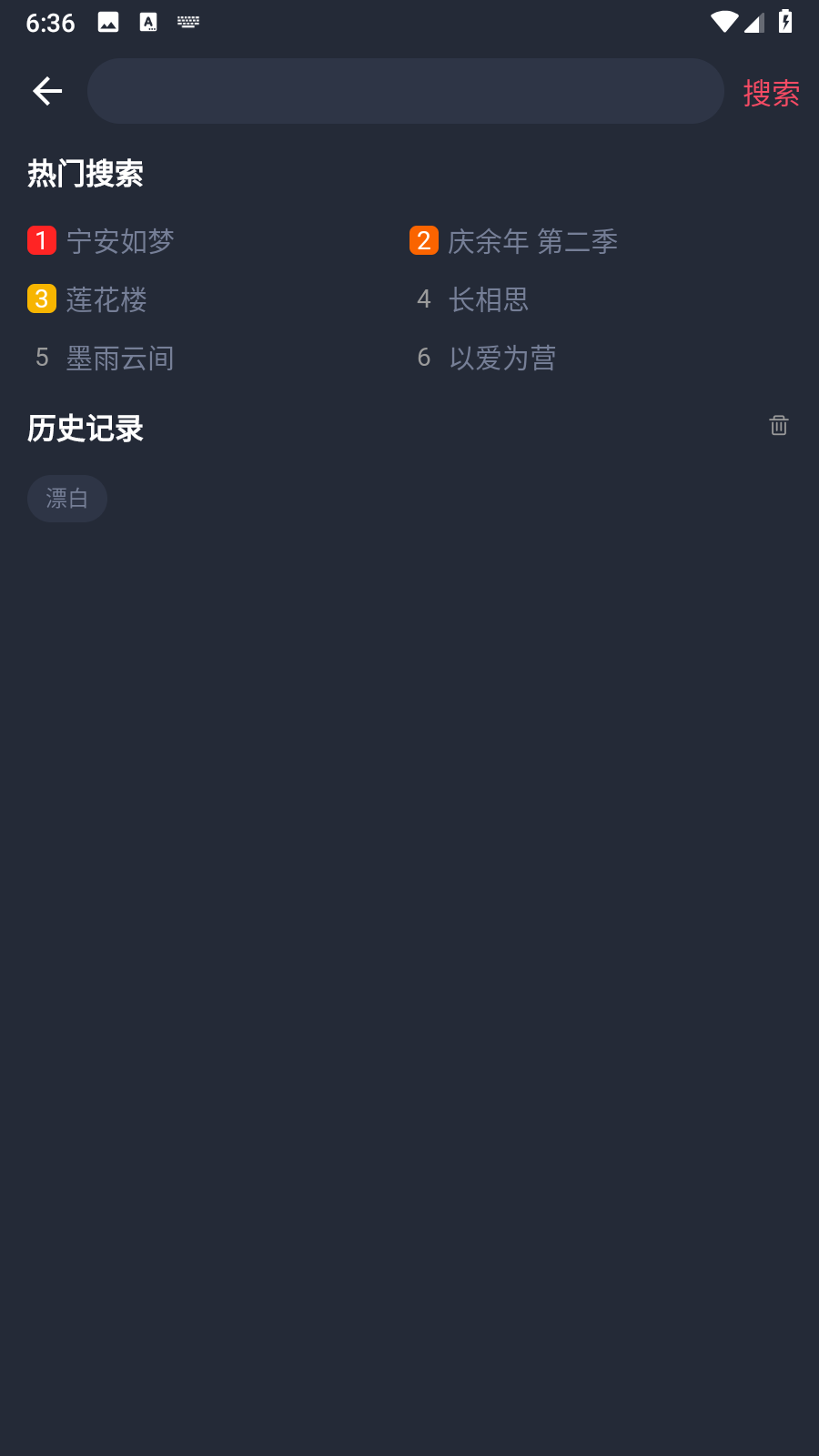Focus the empty search input field
The image size is (819, 1456).
coord(406,91)
